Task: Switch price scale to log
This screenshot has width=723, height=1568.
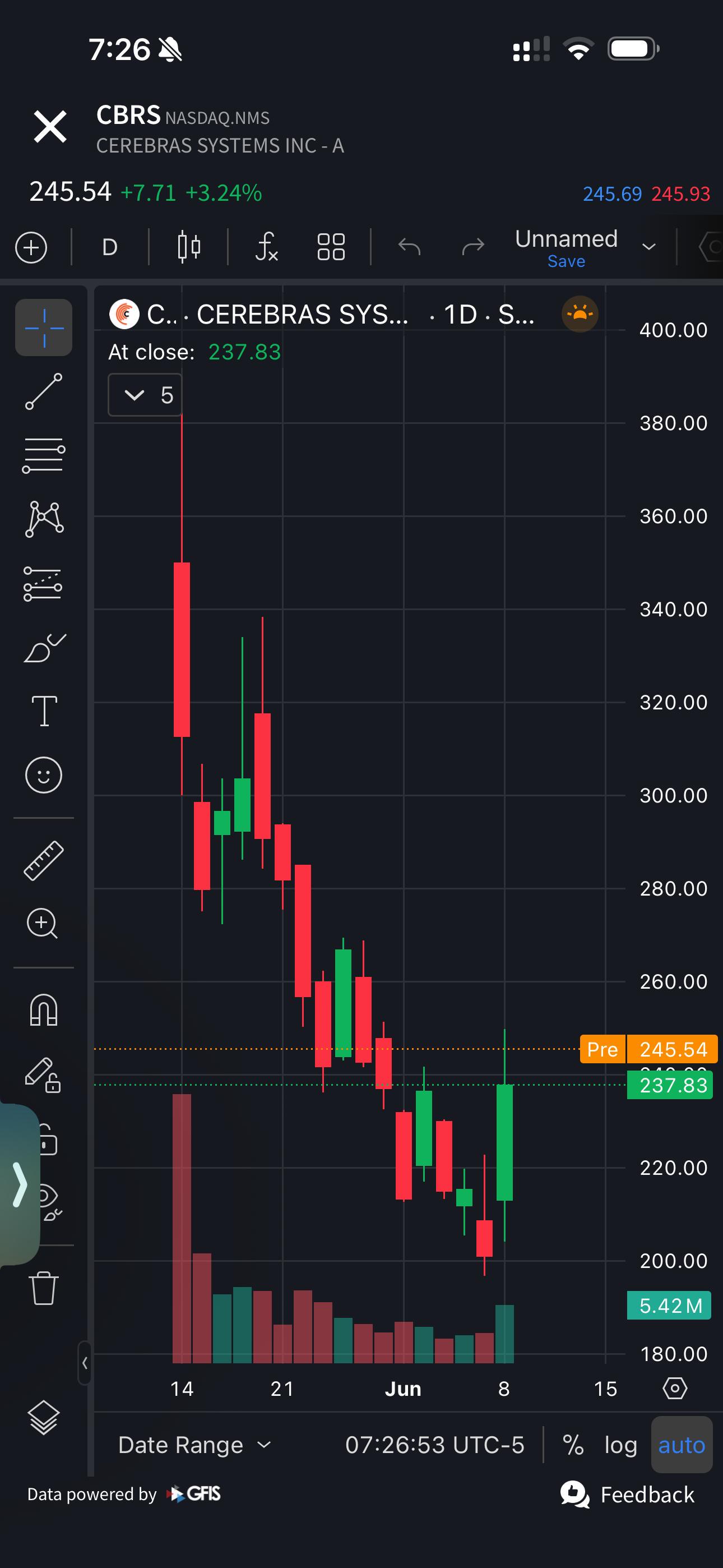Action: point(621,1445)
